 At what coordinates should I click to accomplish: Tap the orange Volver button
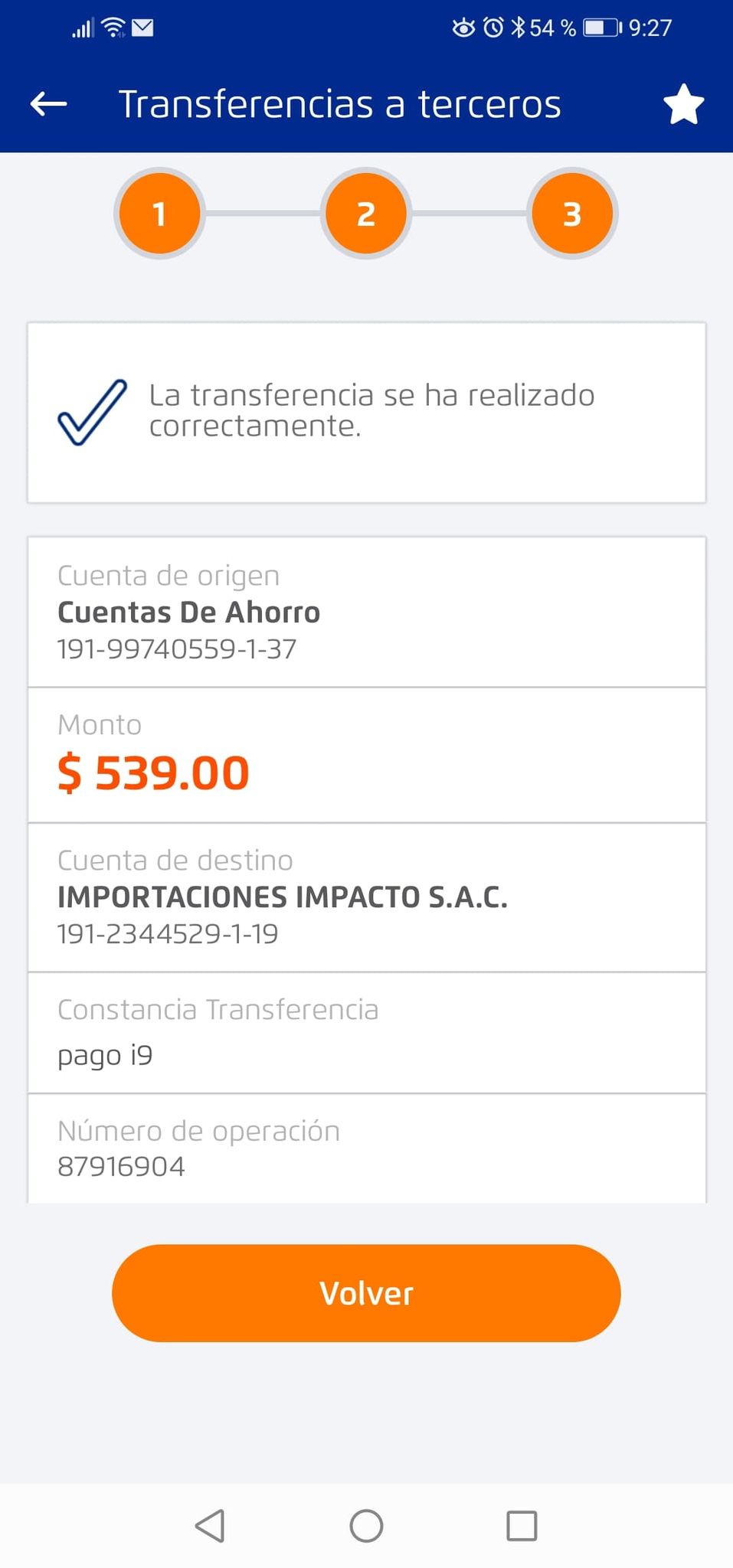pos(366,1293)
